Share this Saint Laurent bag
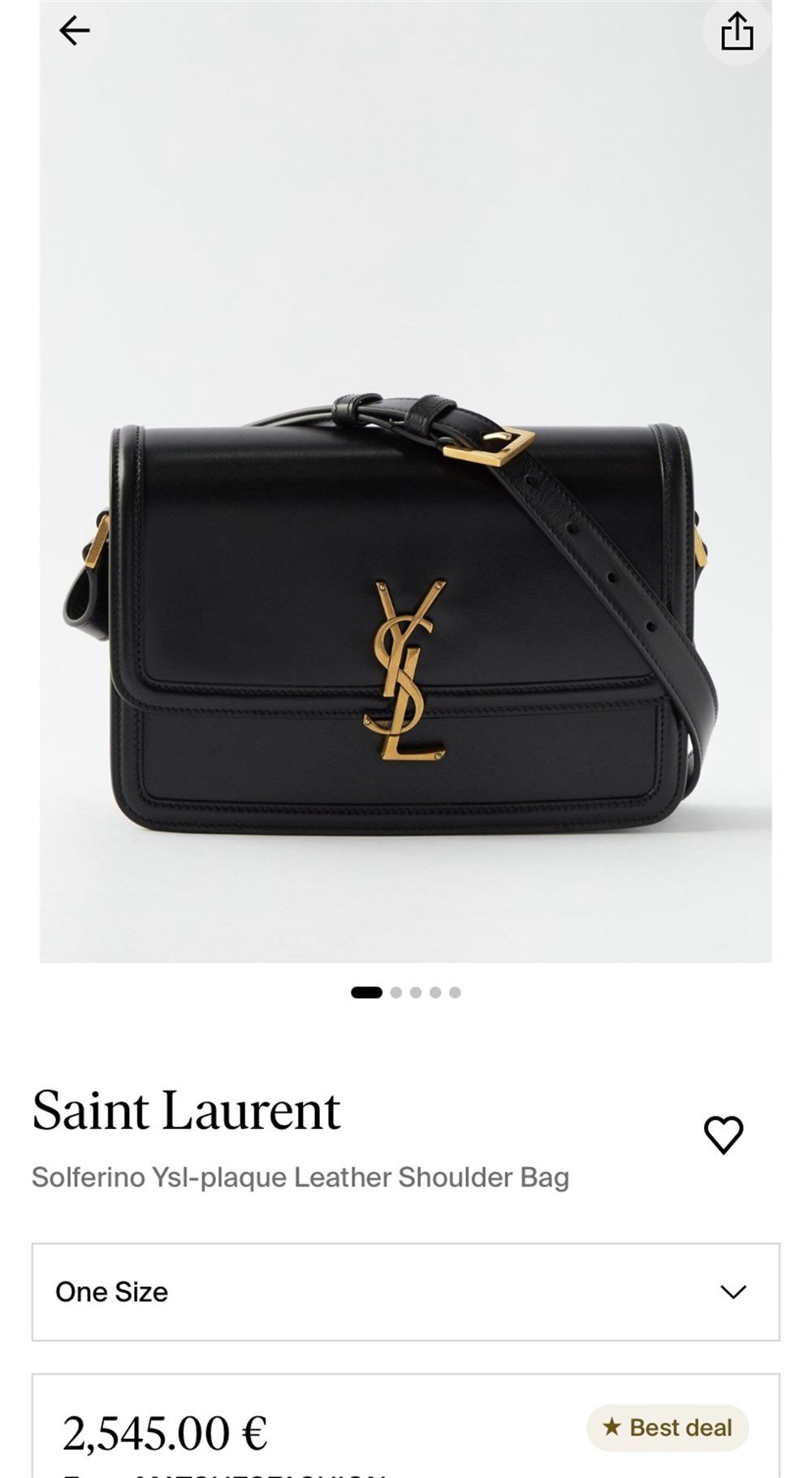Viewport: 812px width, 1478px height. coord(736,32)
